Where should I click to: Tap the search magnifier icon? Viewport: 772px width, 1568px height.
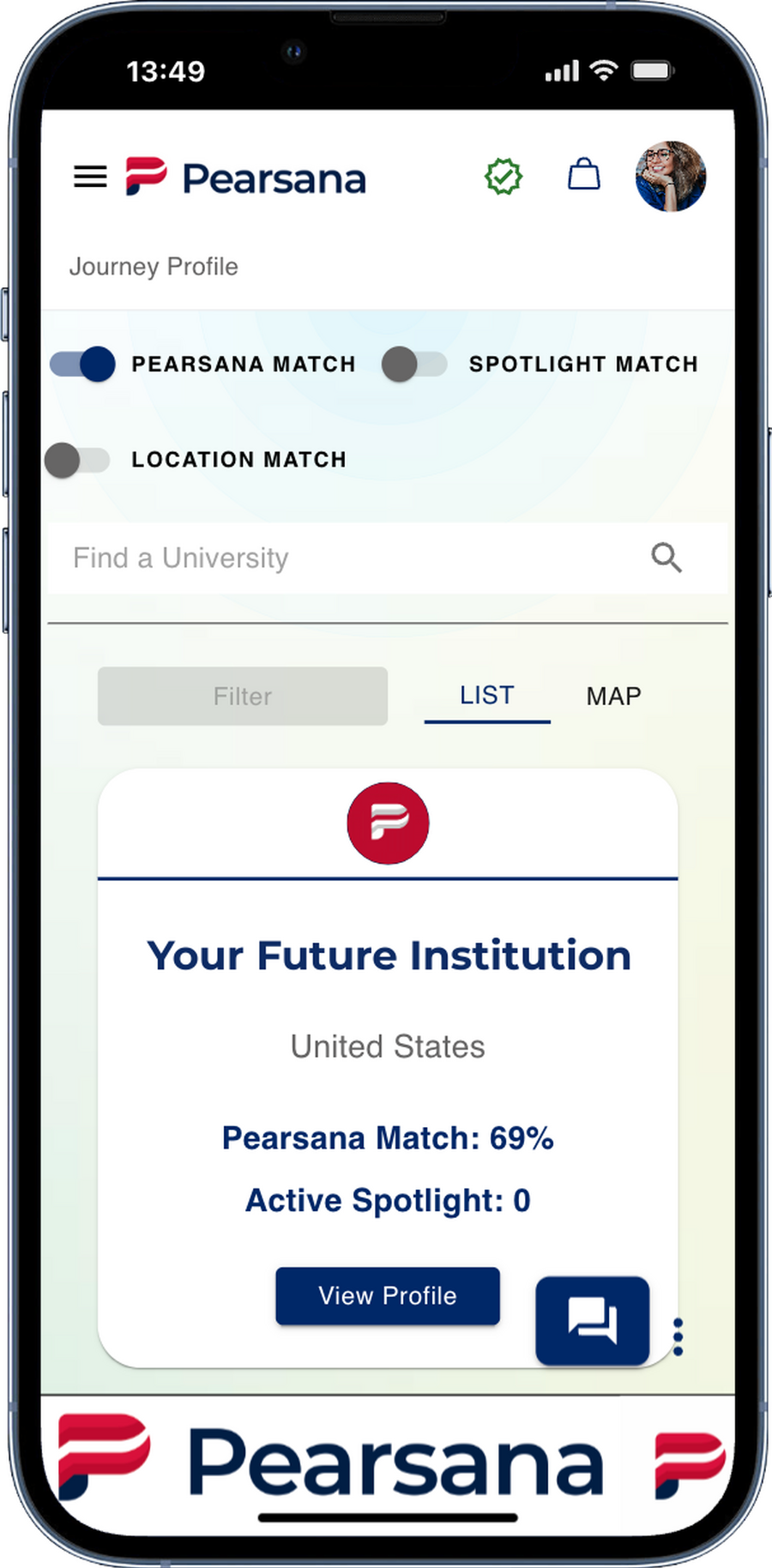click(x=666, y=558)
